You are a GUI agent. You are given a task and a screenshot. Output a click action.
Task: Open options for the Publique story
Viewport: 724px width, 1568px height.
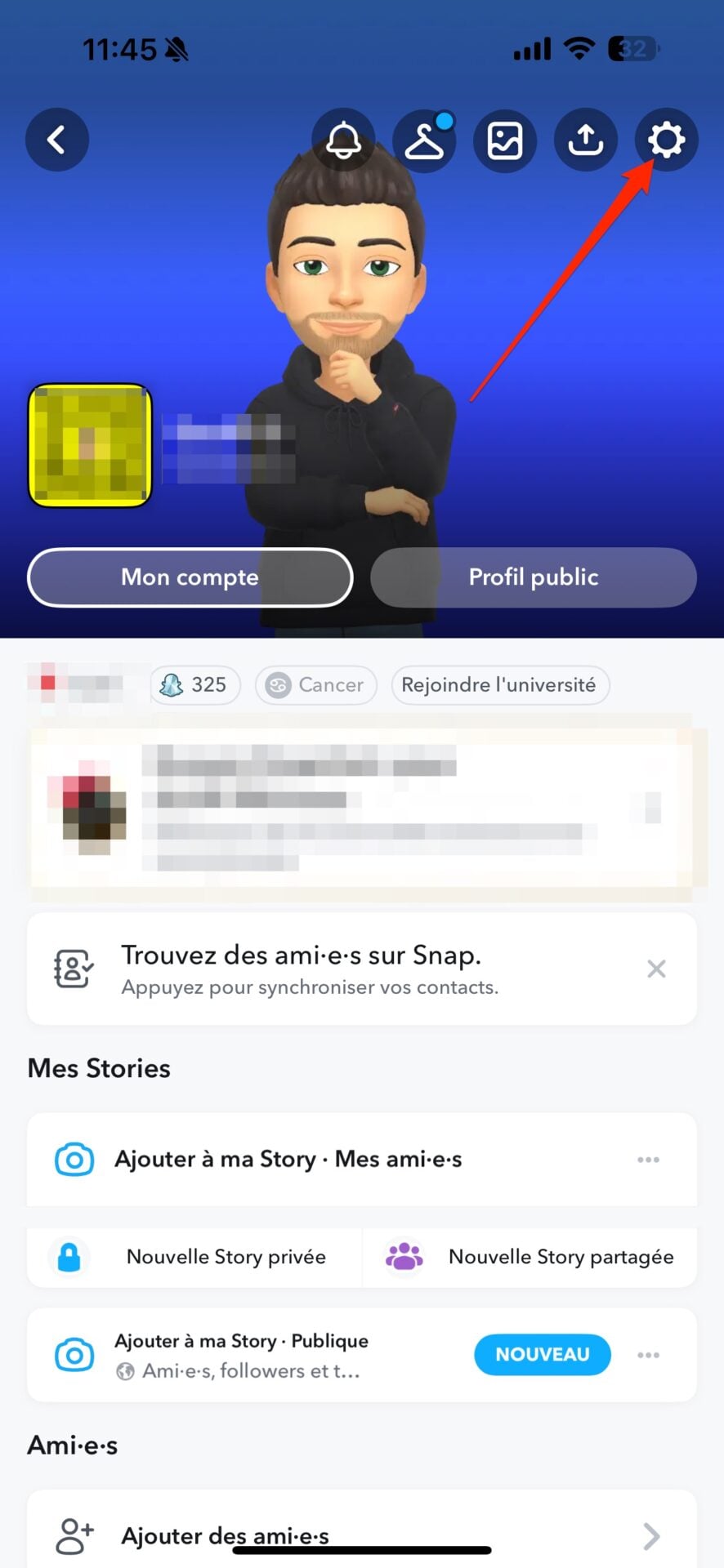click(x=648, y=1355)
